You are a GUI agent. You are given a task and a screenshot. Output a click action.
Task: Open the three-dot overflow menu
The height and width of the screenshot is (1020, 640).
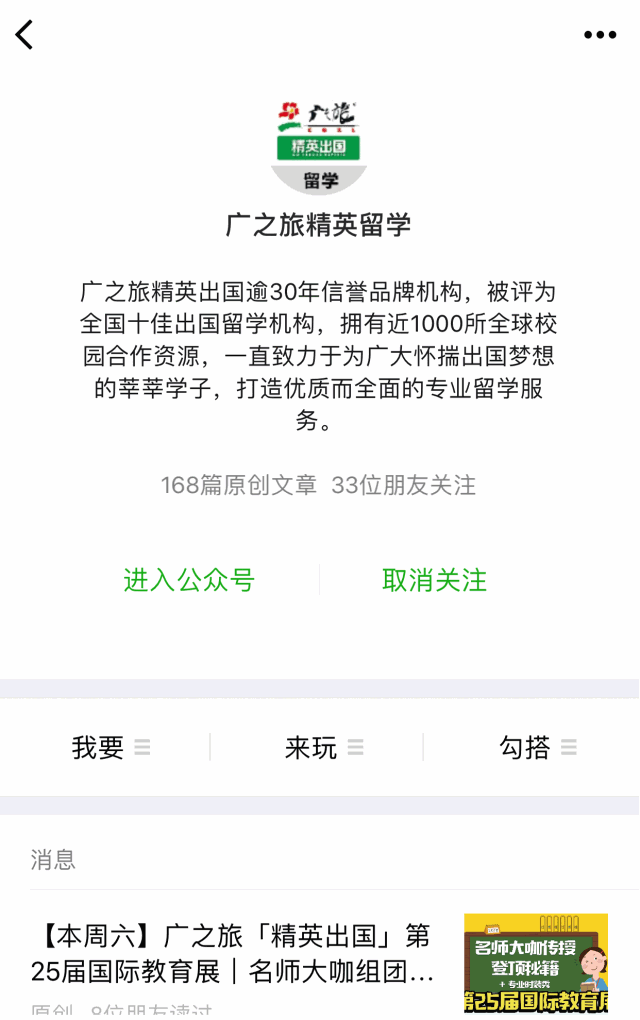click(x=600, y=35)
